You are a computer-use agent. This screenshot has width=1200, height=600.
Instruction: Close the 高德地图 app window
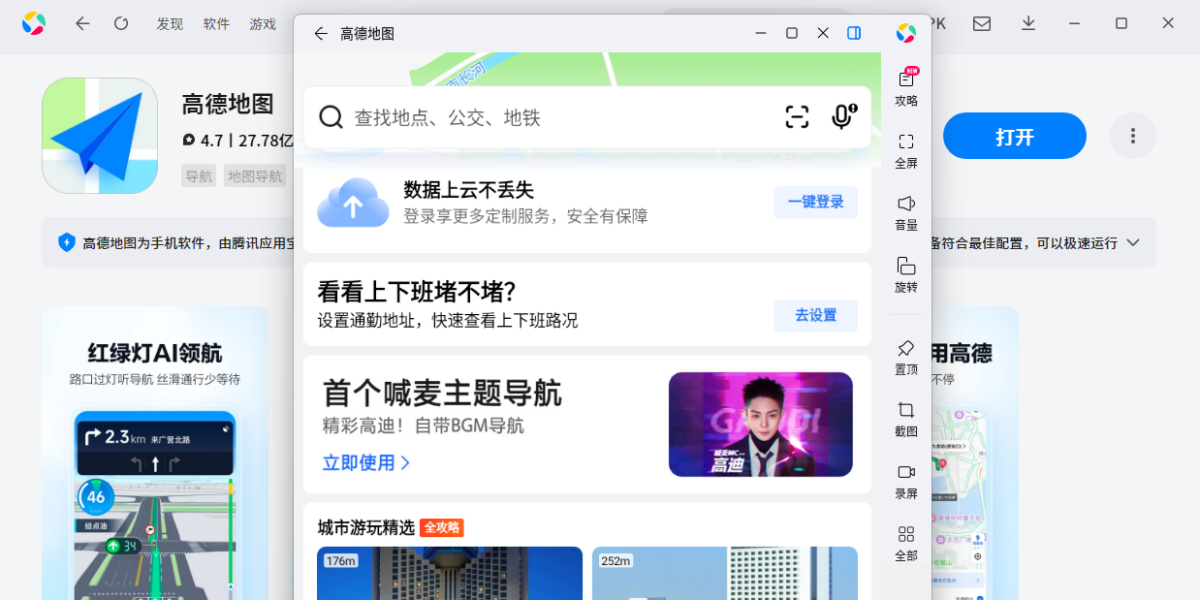[823, 33]
